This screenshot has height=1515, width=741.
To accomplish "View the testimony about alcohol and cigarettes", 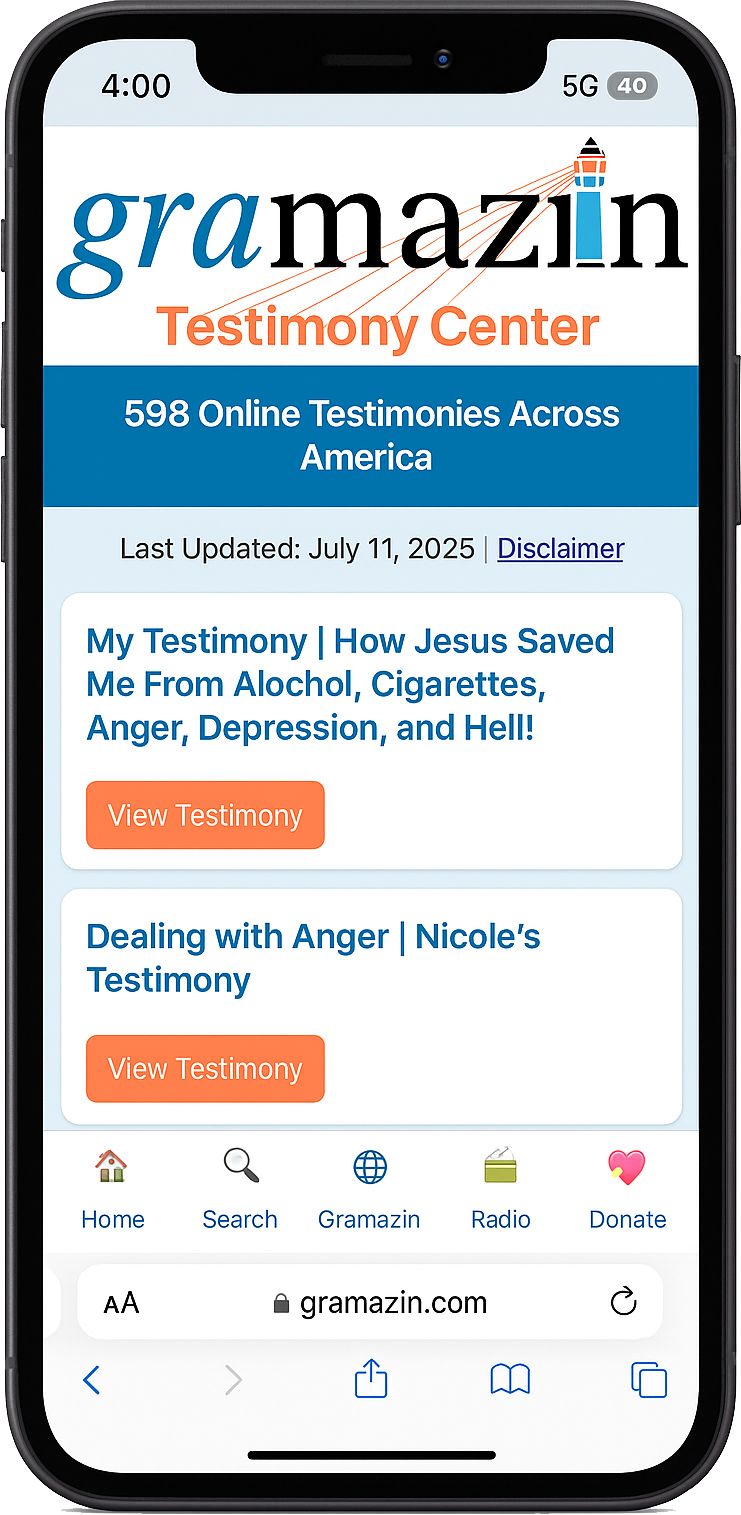I will [205, 815].
